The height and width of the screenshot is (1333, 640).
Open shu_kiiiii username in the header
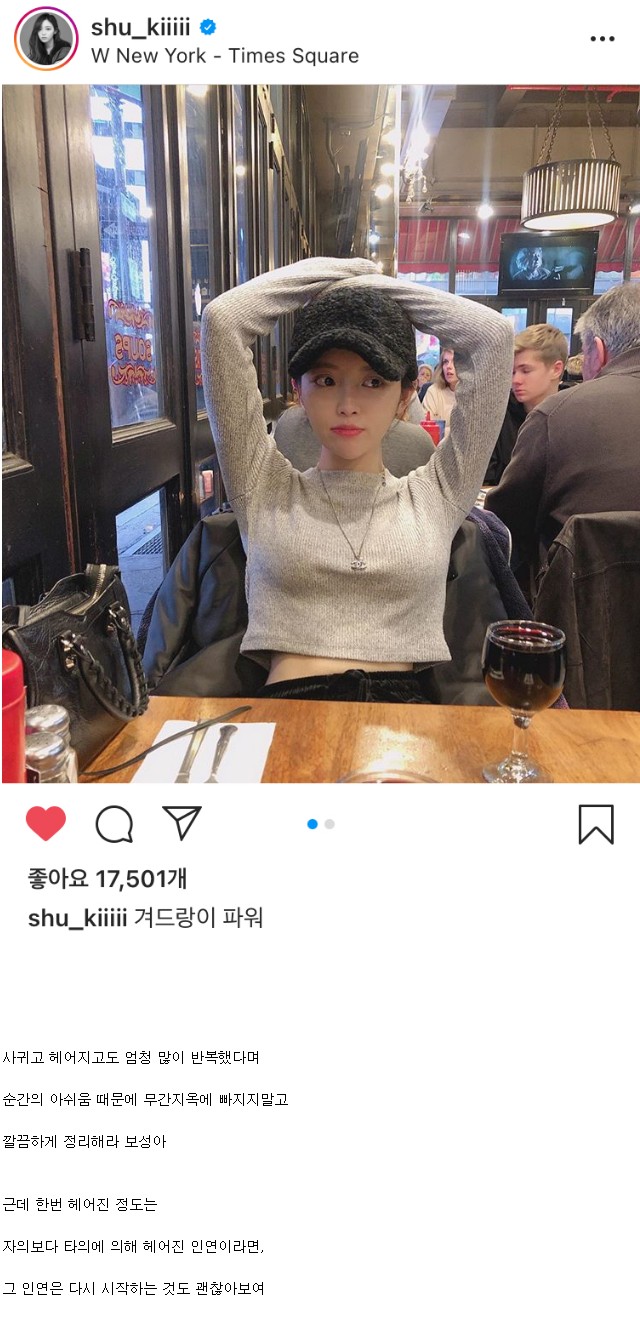pyautogui.click(x=140, y=27)
